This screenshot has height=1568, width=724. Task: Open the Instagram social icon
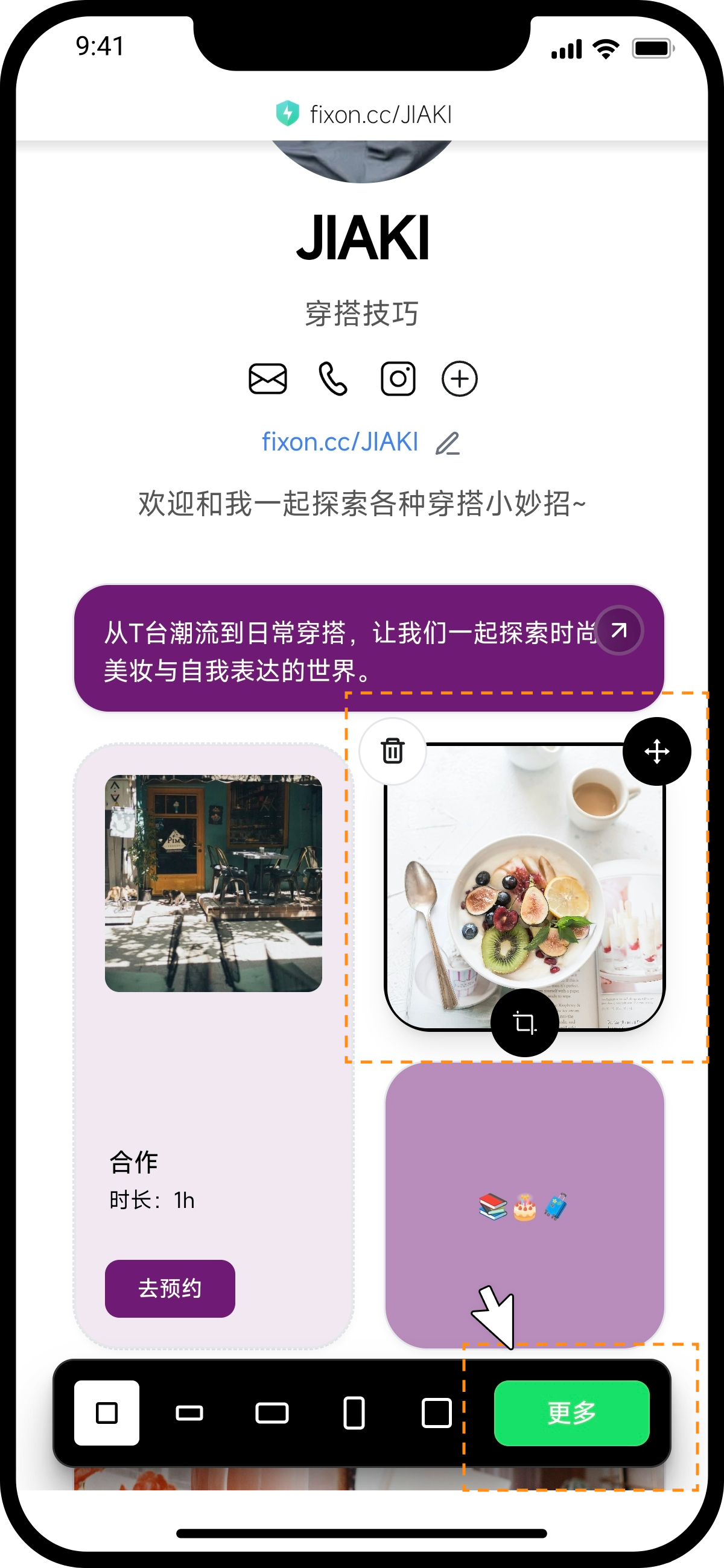(x=398, y=379)
